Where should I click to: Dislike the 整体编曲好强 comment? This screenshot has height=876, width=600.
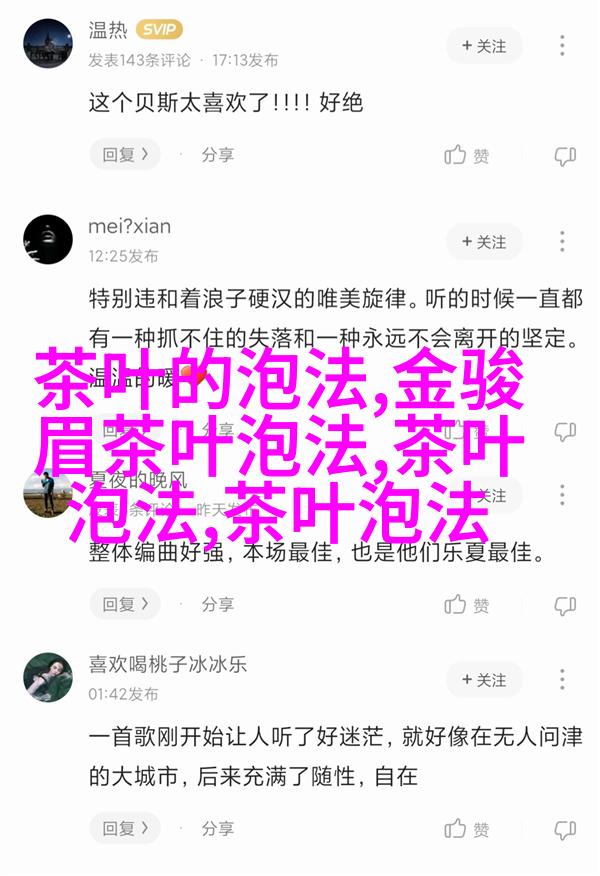(x=565, y=604)
